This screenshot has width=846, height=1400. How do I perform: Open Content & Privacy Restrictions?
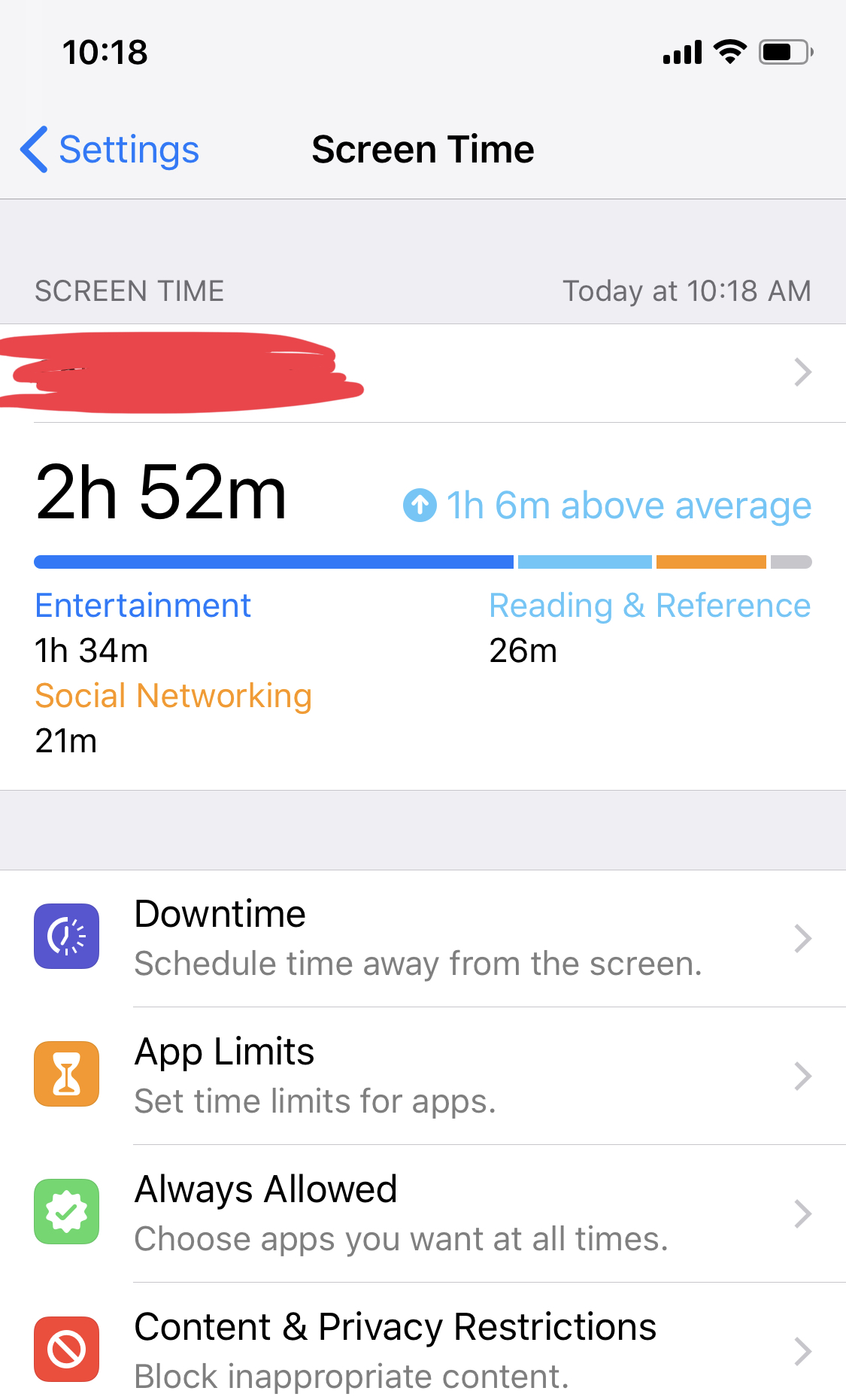pos(423,1346)
